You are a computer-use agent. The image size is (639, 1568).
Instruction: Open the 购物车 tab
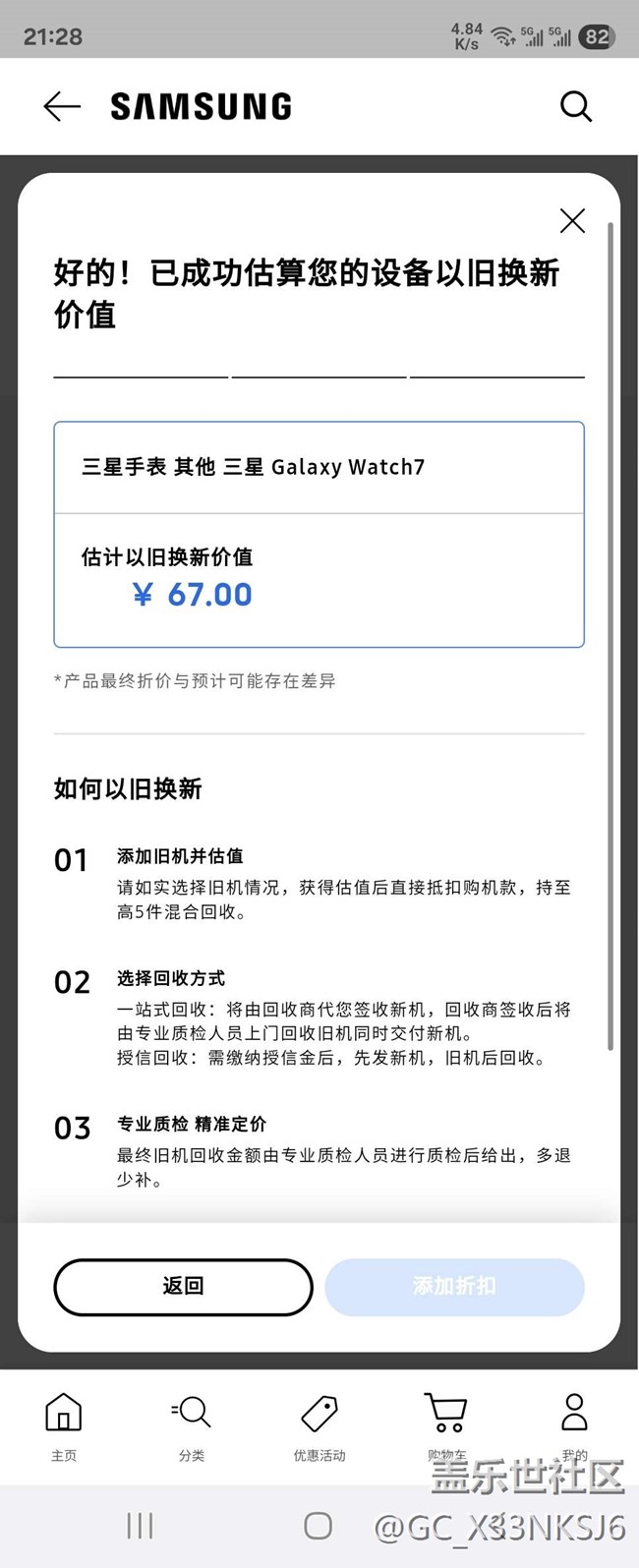pos(446,1425)
